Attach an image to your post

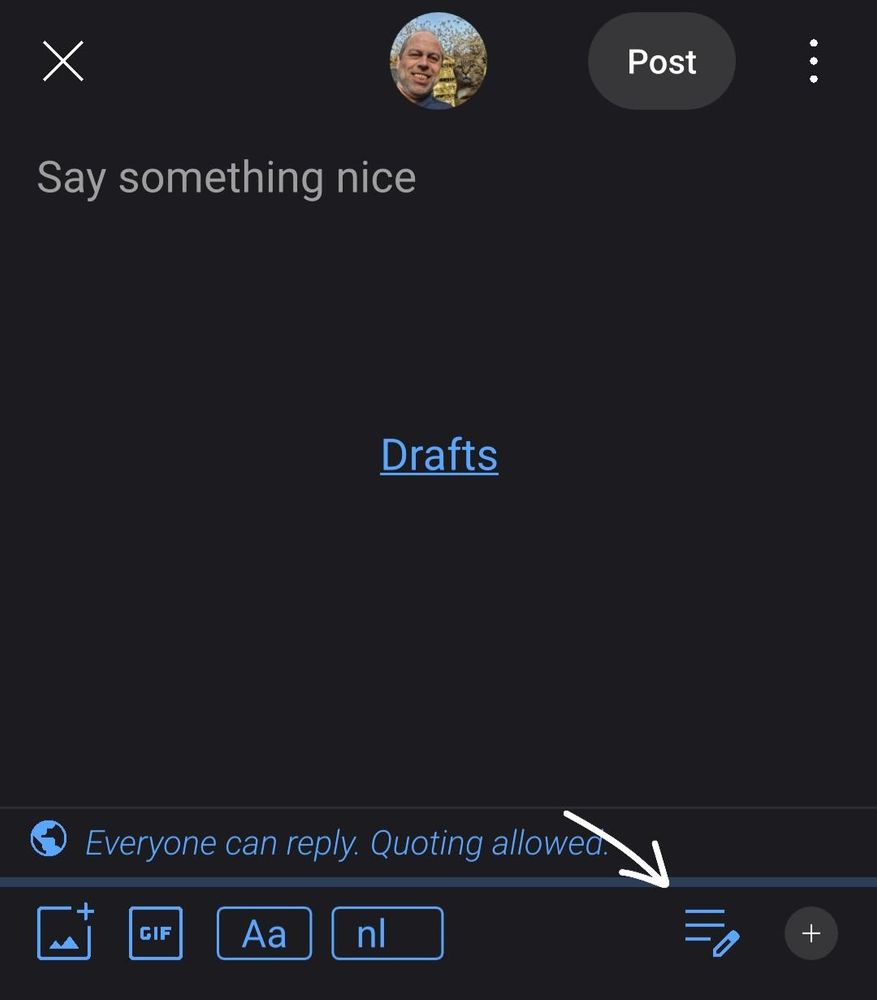point(64,932)
